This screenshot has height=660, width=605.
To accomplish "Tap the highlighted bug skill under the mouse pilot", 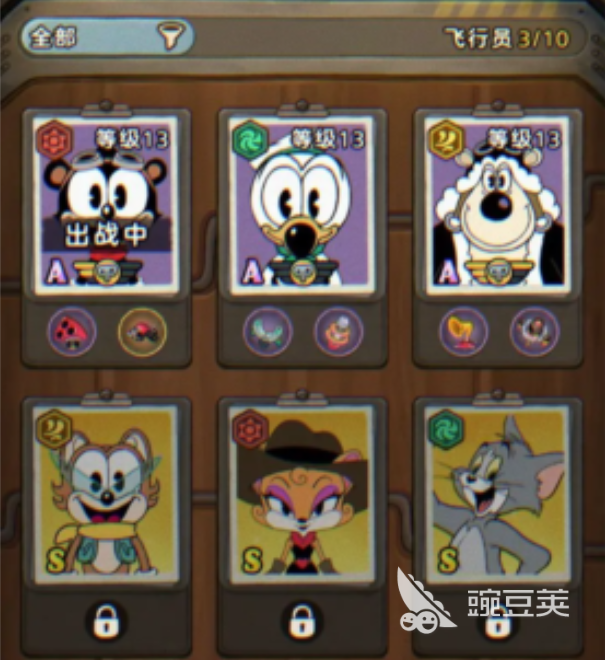I will coord(140,332).
